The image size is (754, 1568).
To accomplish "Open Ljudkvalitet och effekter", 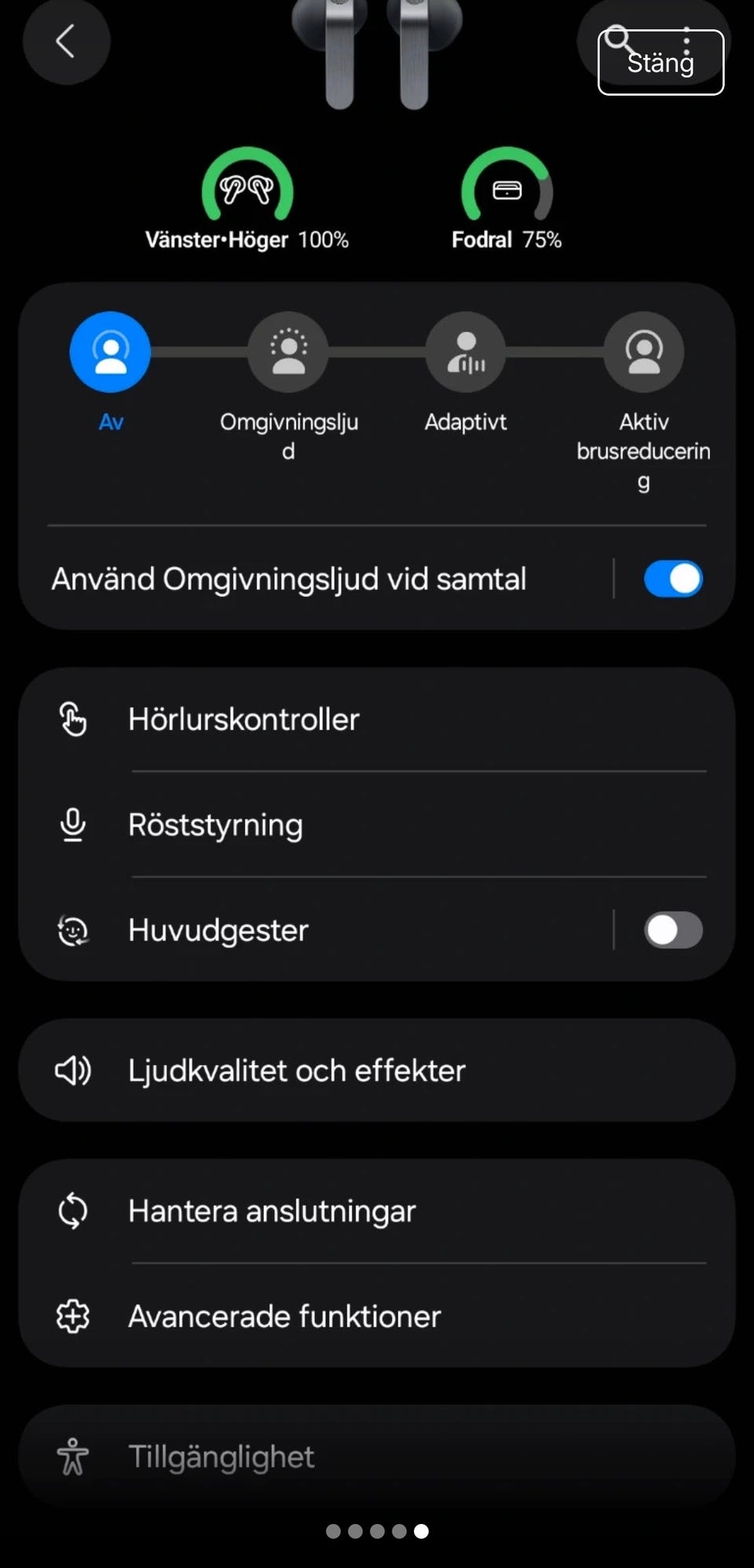I will pos(377,1070).
